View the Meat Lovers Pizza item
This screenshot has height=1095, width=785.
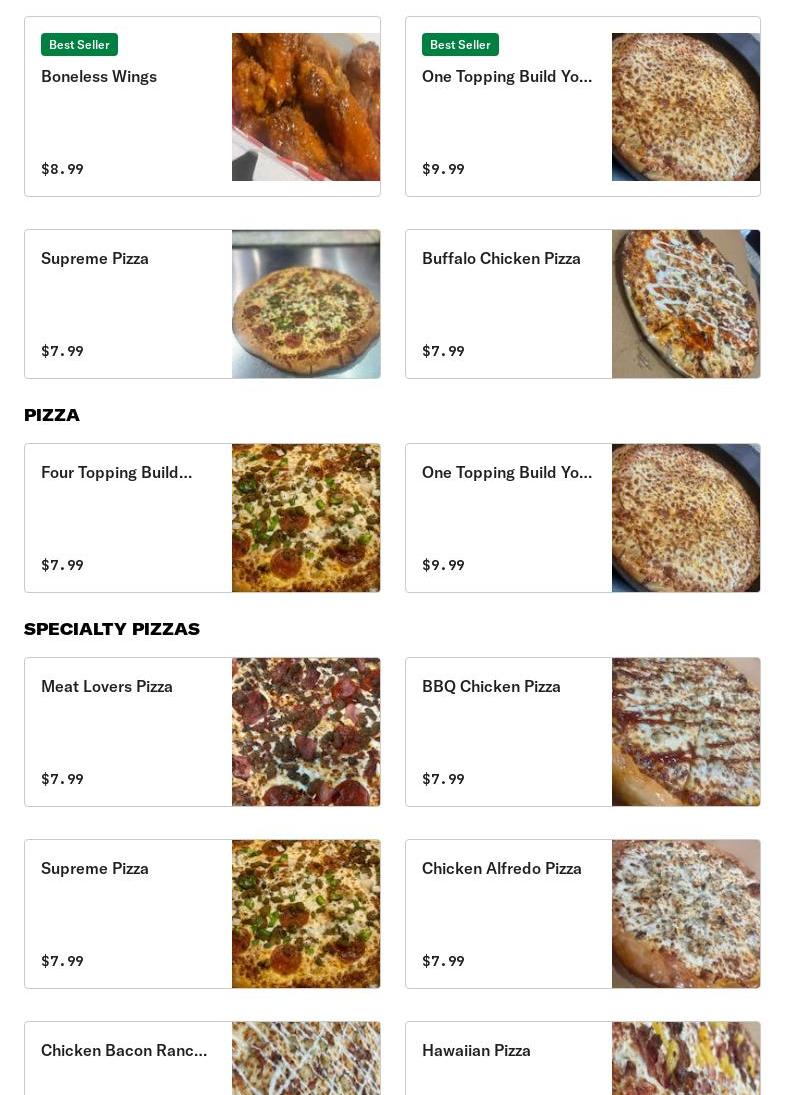point(202,732)
